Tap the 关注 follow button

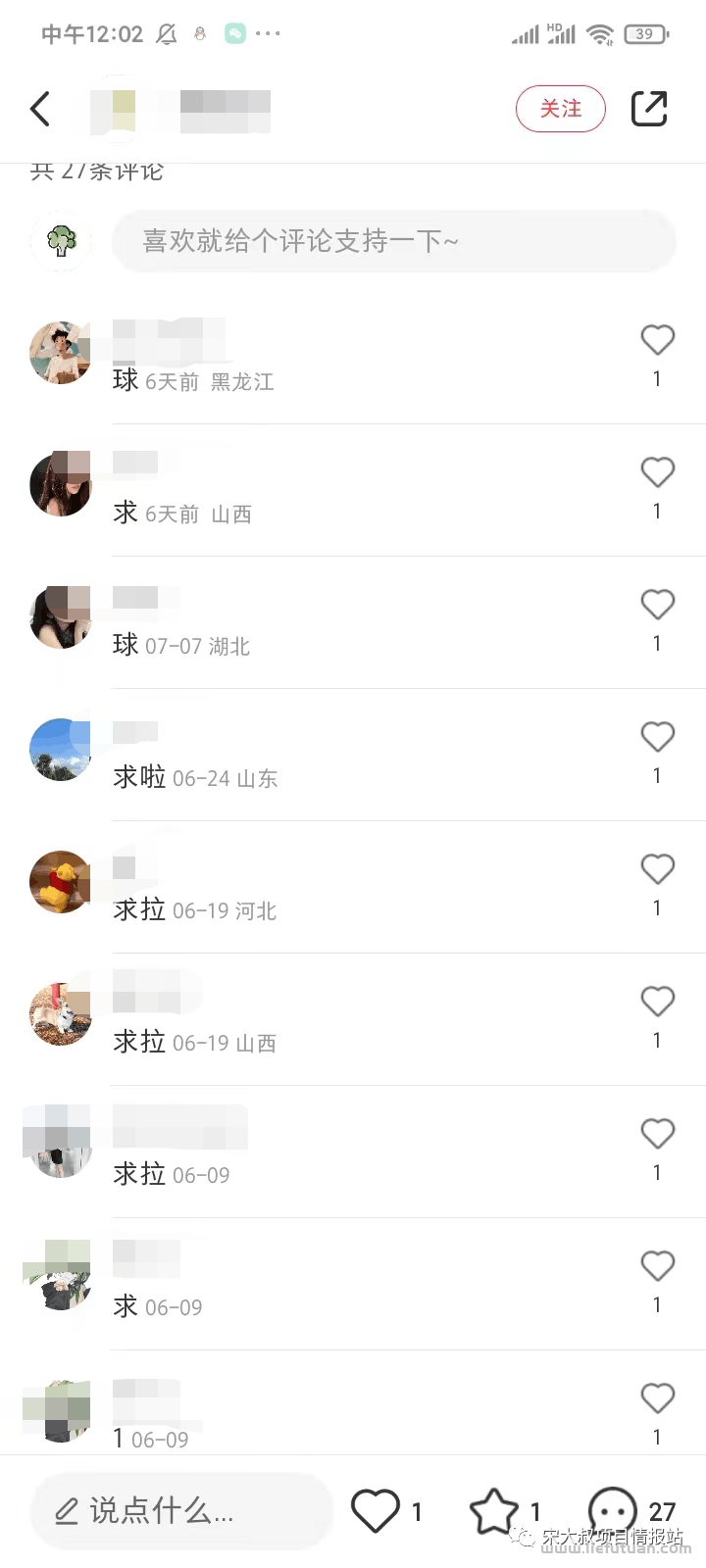[x=561, y=109]
